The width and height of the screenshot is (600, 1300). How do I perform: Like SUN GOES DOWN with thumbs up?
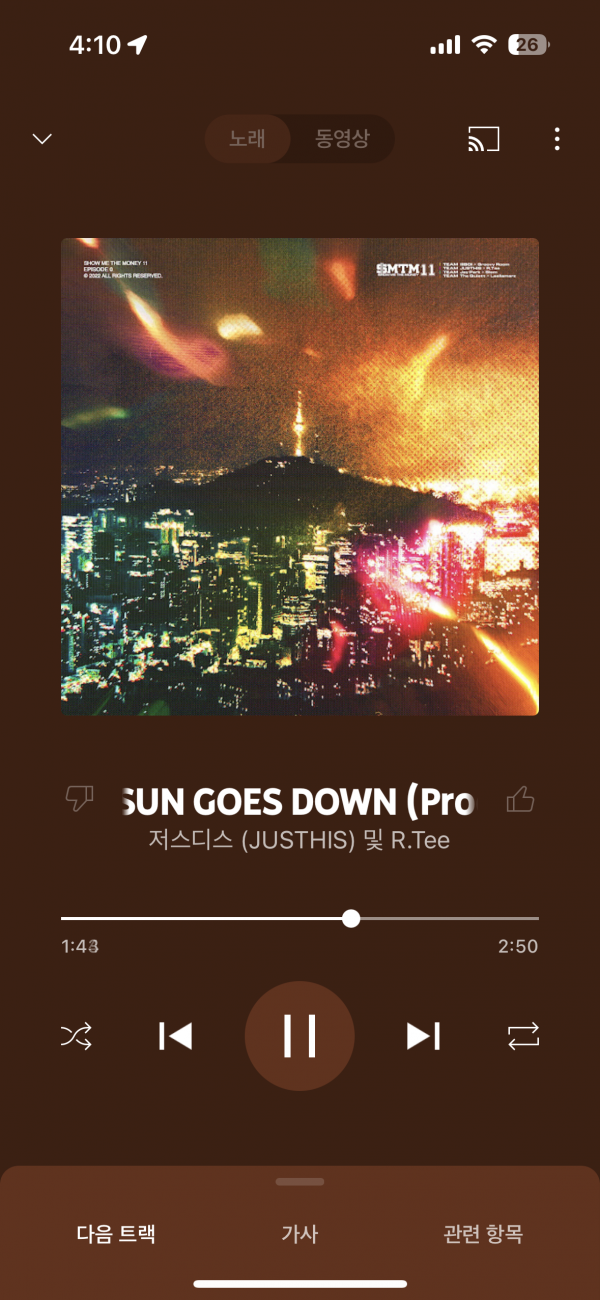tap(520, 798)
